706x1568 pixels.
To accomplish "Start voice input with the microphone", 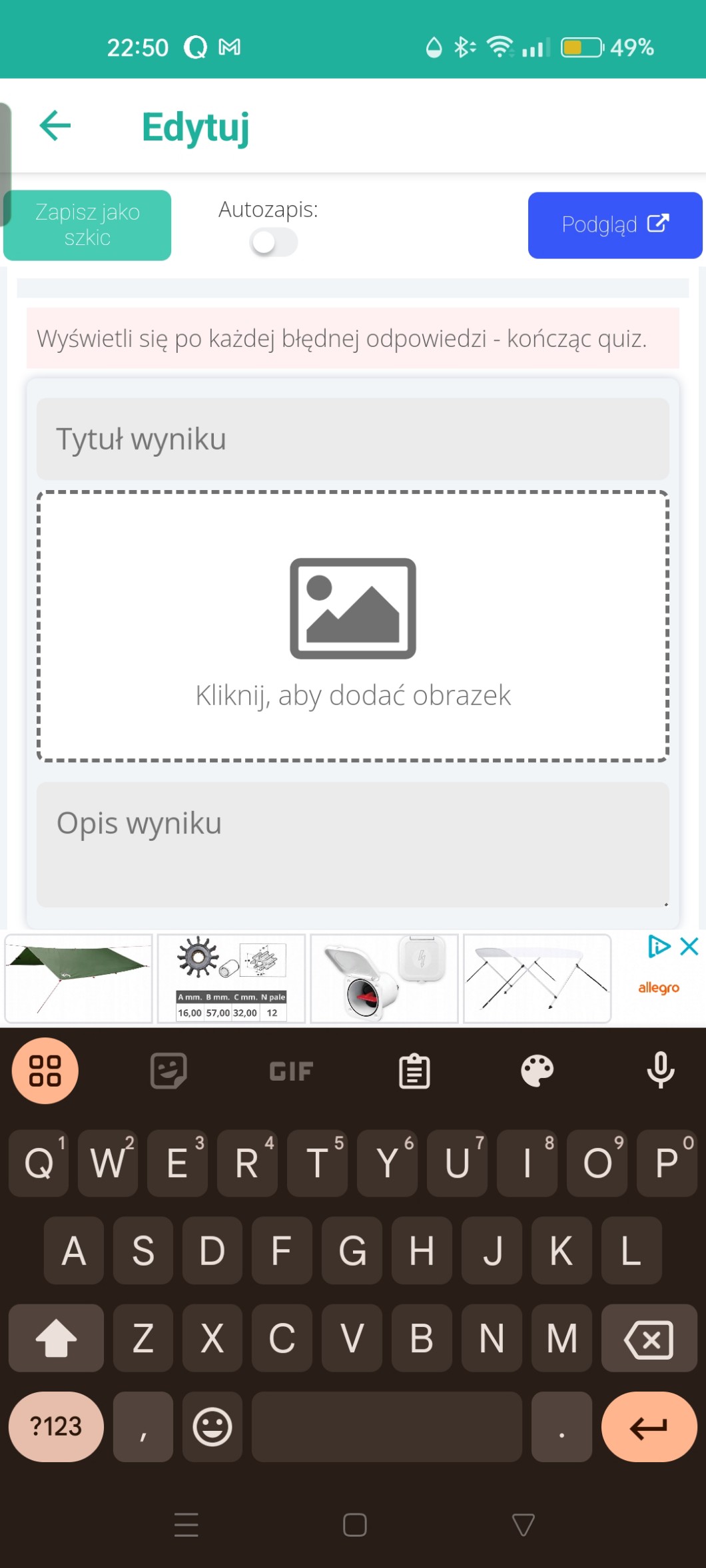I will [x=660, y=1071].
